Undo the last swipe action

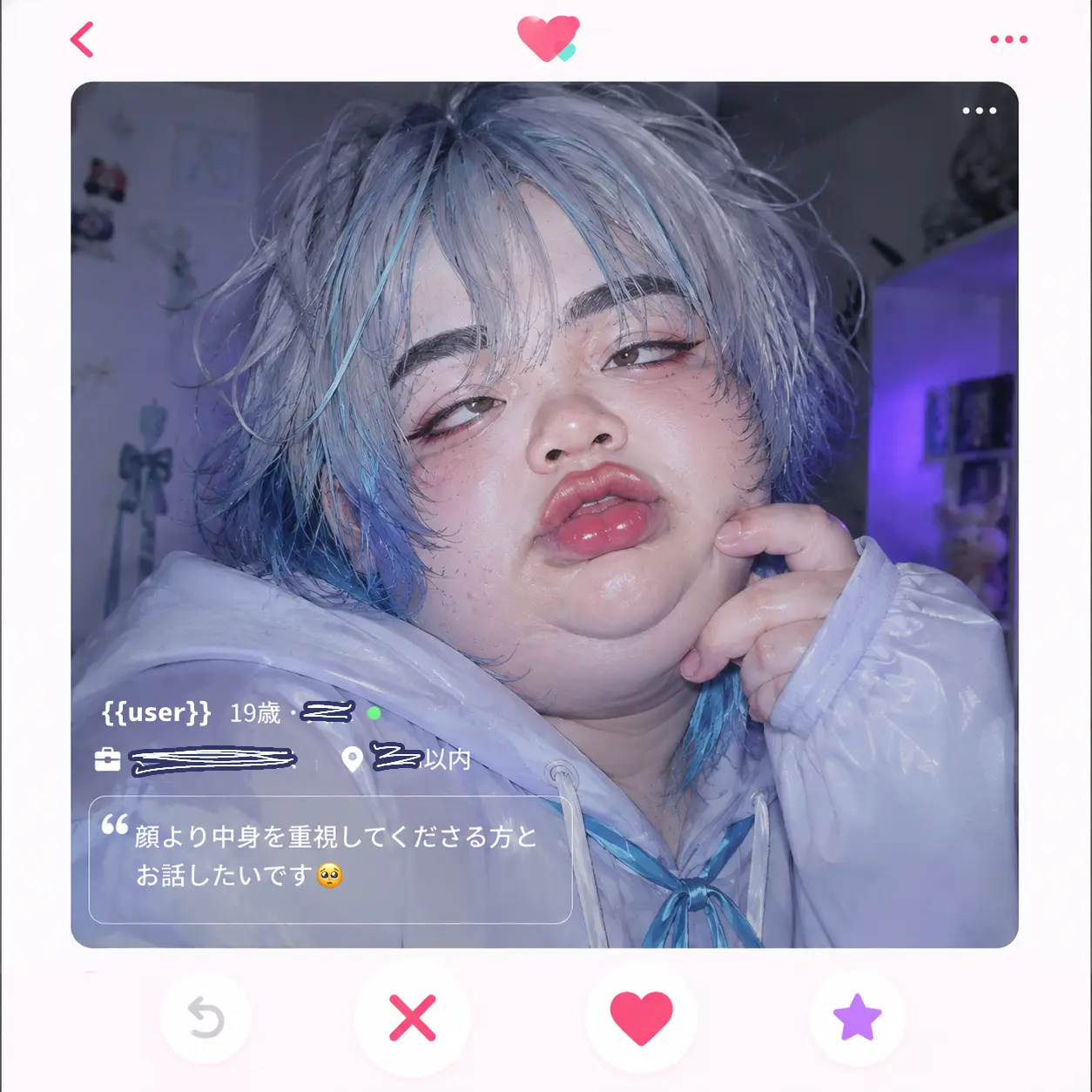[x=206, y=1017]
